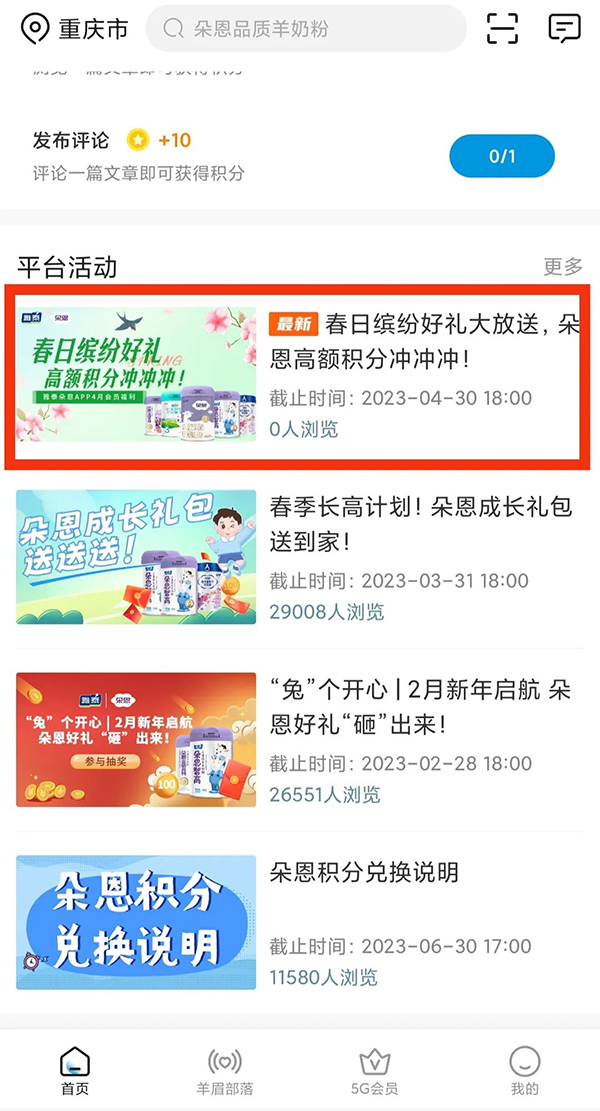Open the 春季长高计划 activity card
The image size is (600, 1111).
pyautogui.click(x=300, y=557)
